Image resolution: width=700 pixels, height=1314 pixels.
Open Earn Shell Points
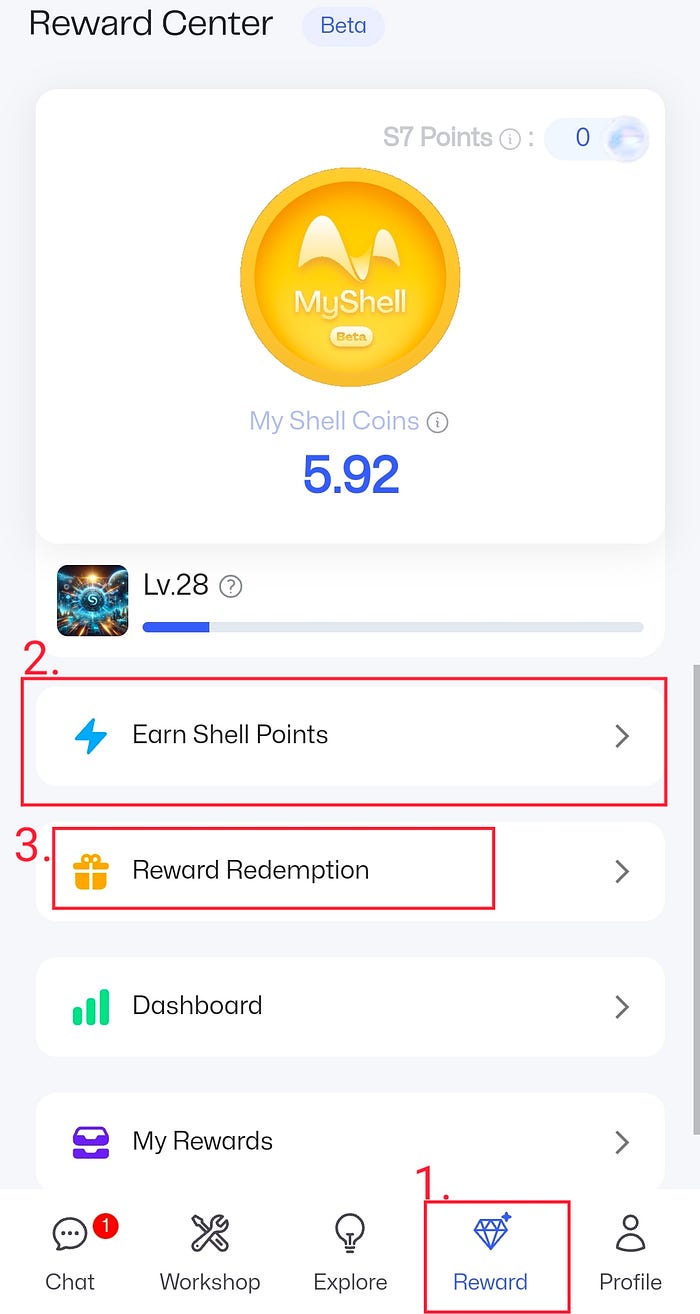[349, 736]
